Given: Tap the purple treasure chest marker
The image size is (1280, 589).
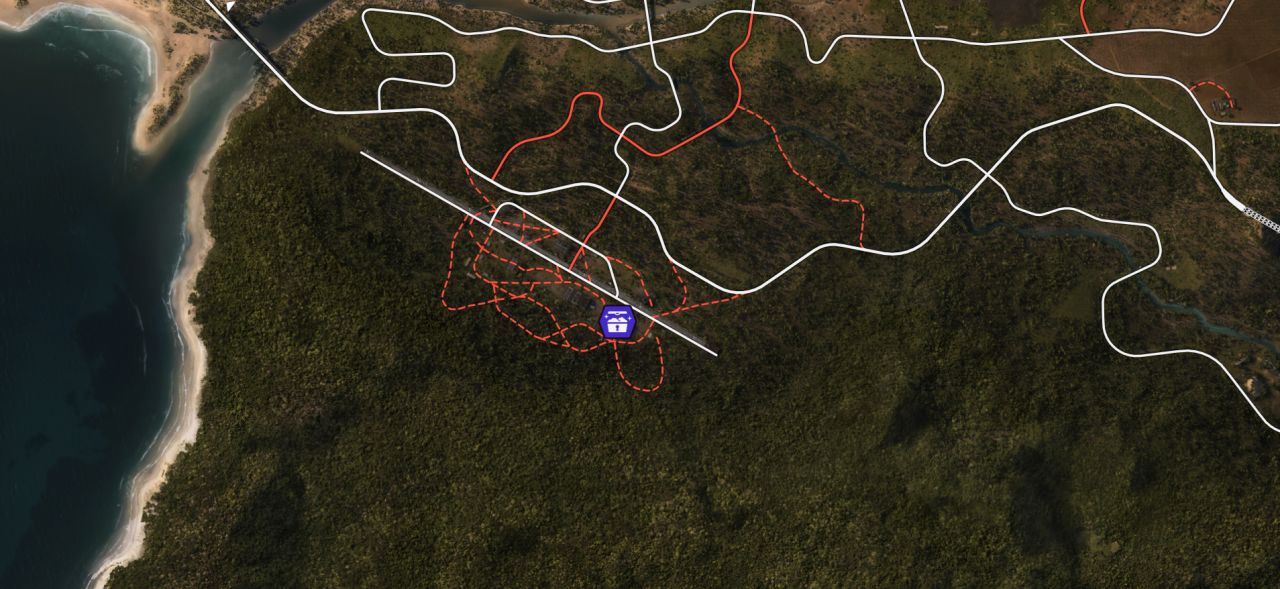Looking at the screenshot, I should [617, 322].
